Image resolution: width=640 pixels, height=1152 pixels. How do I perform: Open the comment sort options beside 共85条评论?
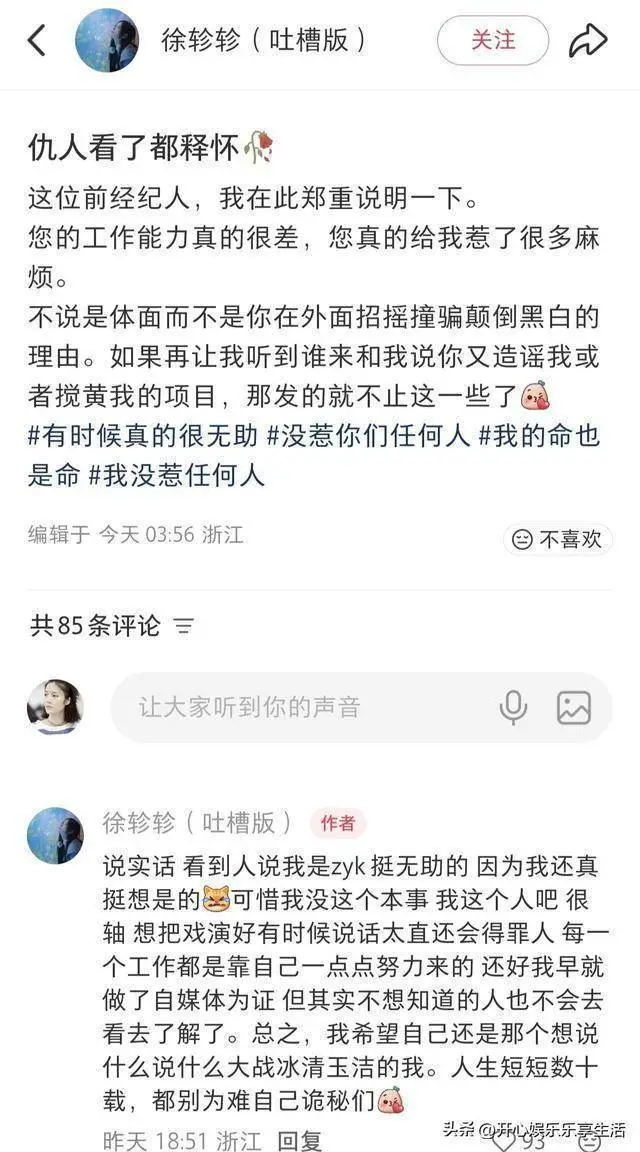click(x=183, y=626)
